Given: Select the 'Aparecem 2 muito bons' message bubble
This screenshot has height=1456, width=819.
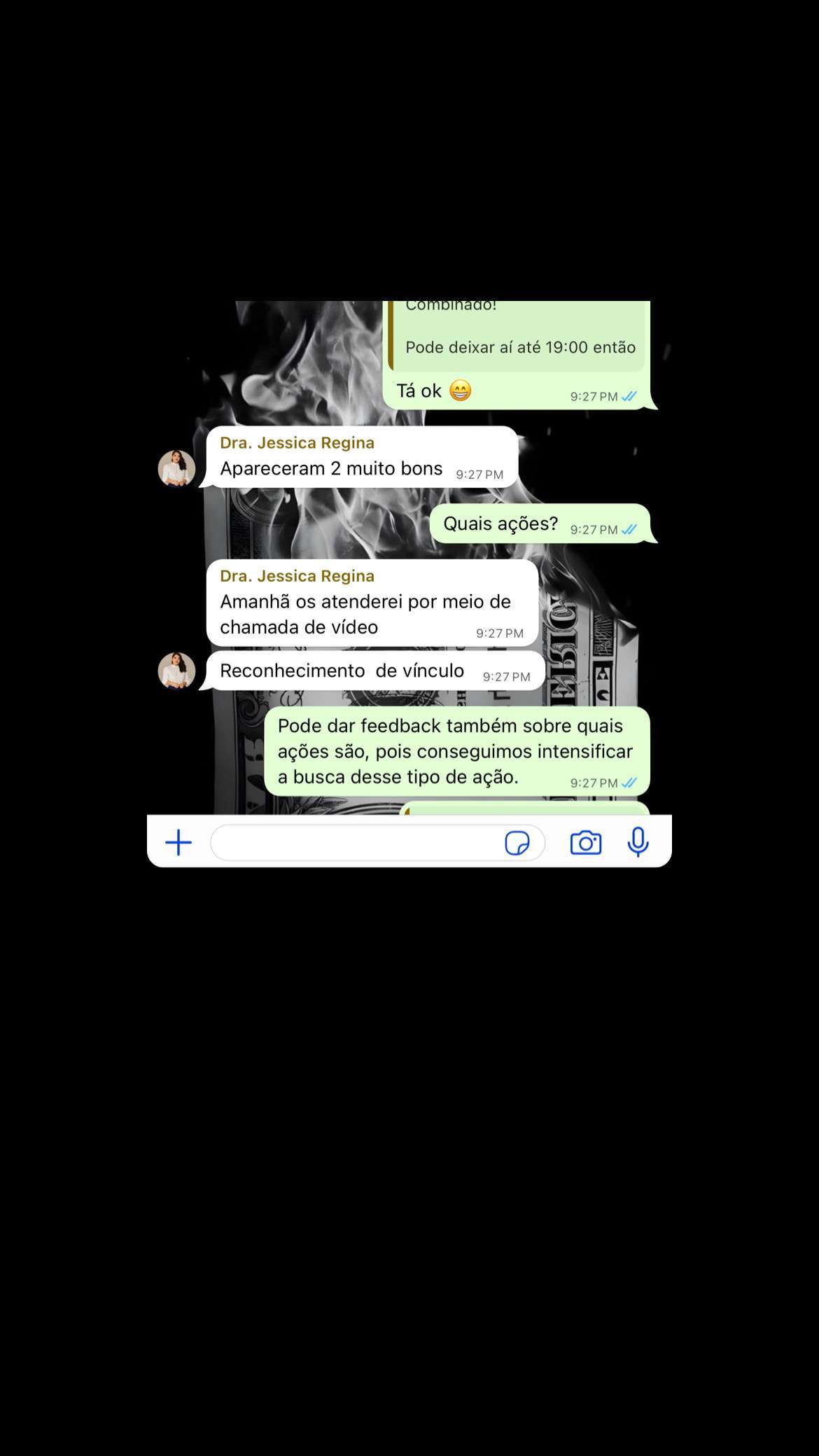Looking at the screenshot, I should [x=331, y=469].
